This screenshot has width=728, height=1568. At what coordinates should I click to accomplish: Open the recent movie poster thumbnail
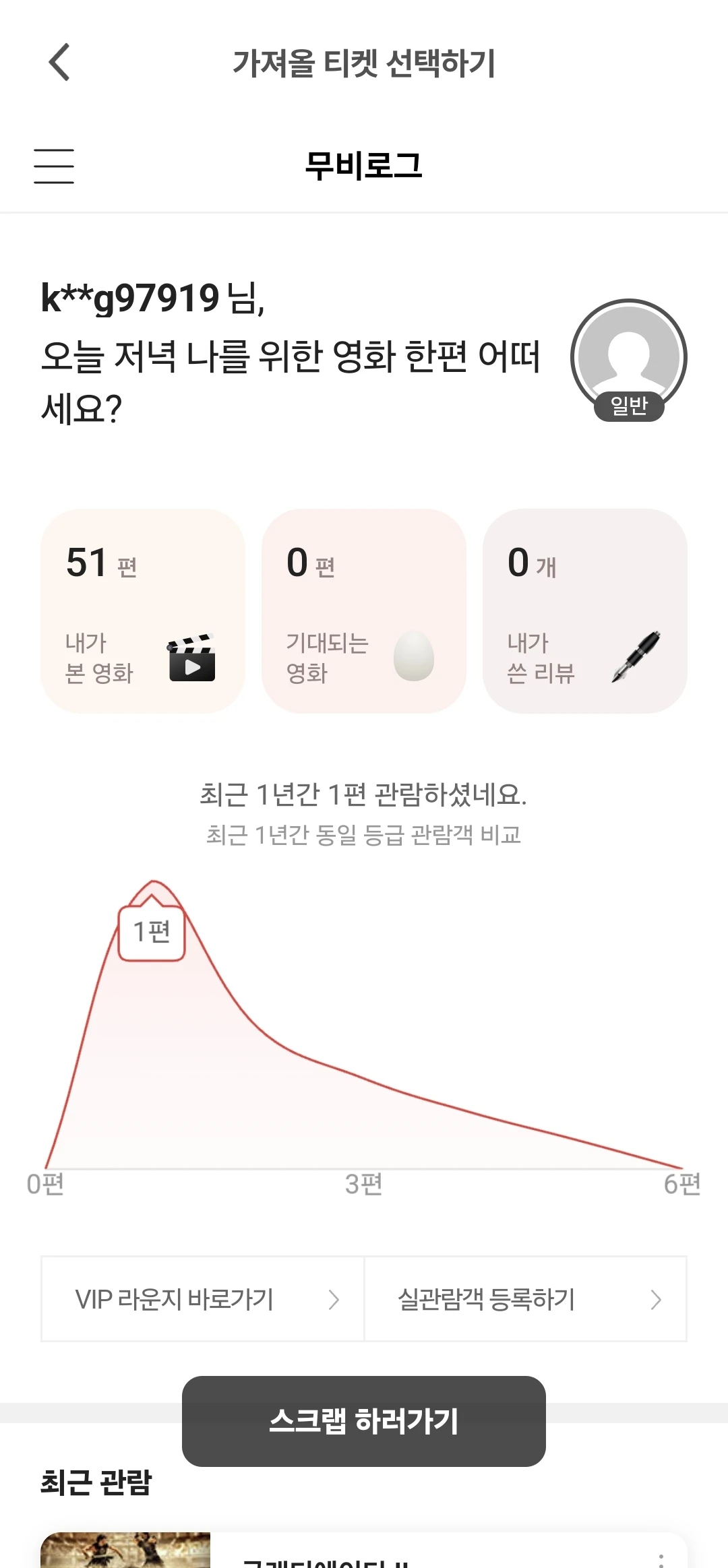[x=125, y=1552]
